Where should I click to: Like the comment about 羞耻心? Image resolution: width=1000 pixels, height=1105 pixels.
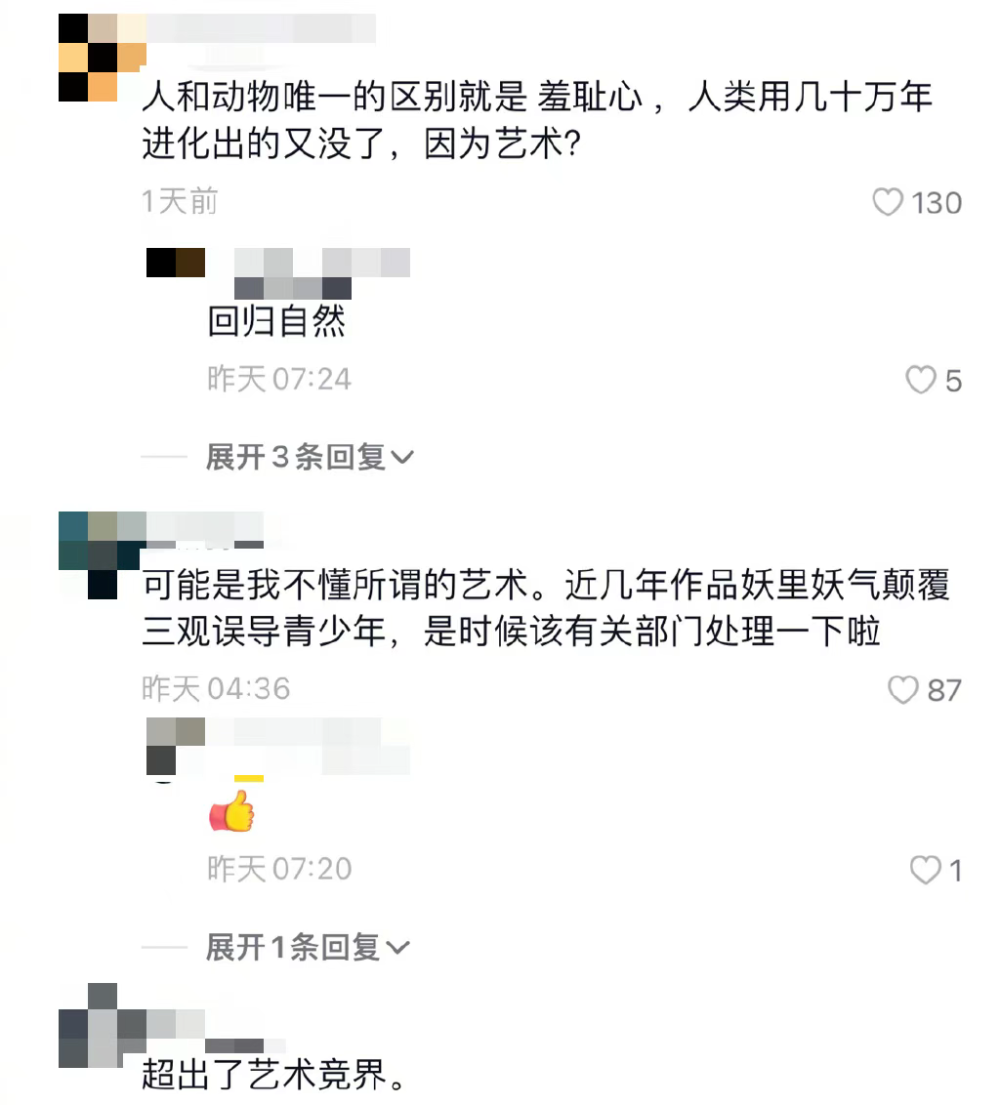(x=888, y=203)
